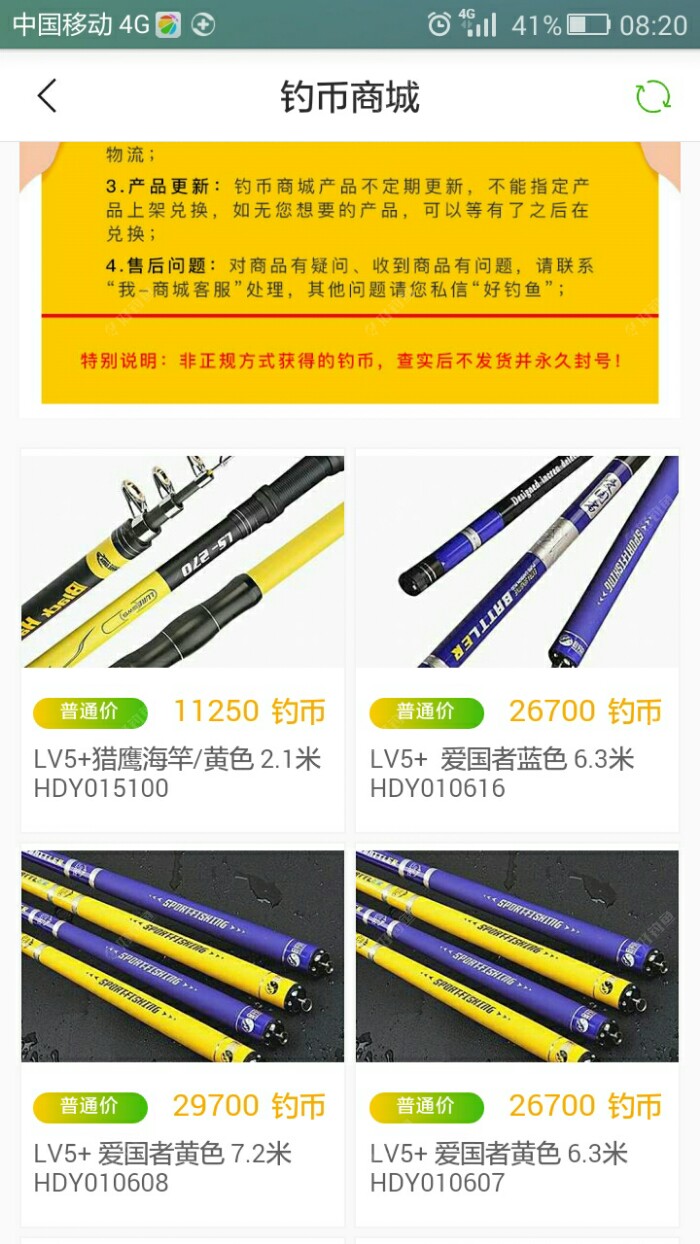
Task: Refresh the 钓币商城 page
Action: 653,97
